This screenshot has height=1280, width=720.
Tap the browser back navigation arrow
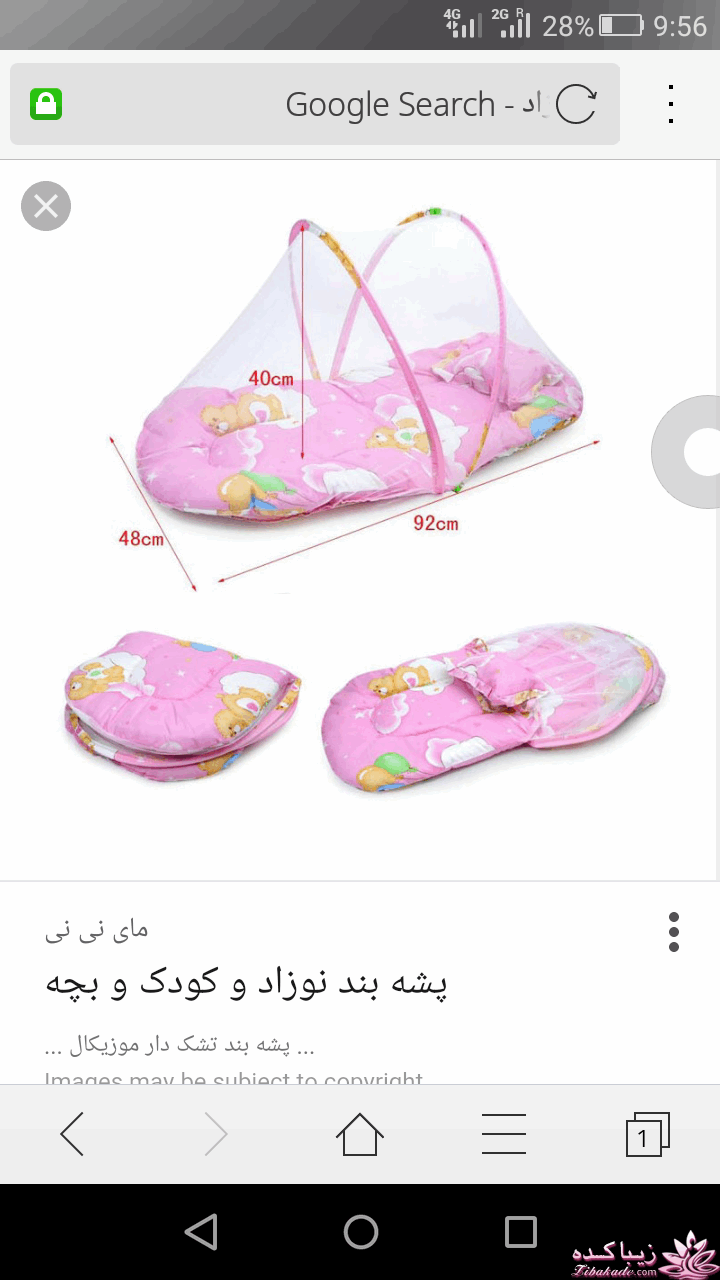tap(71, 1134)
